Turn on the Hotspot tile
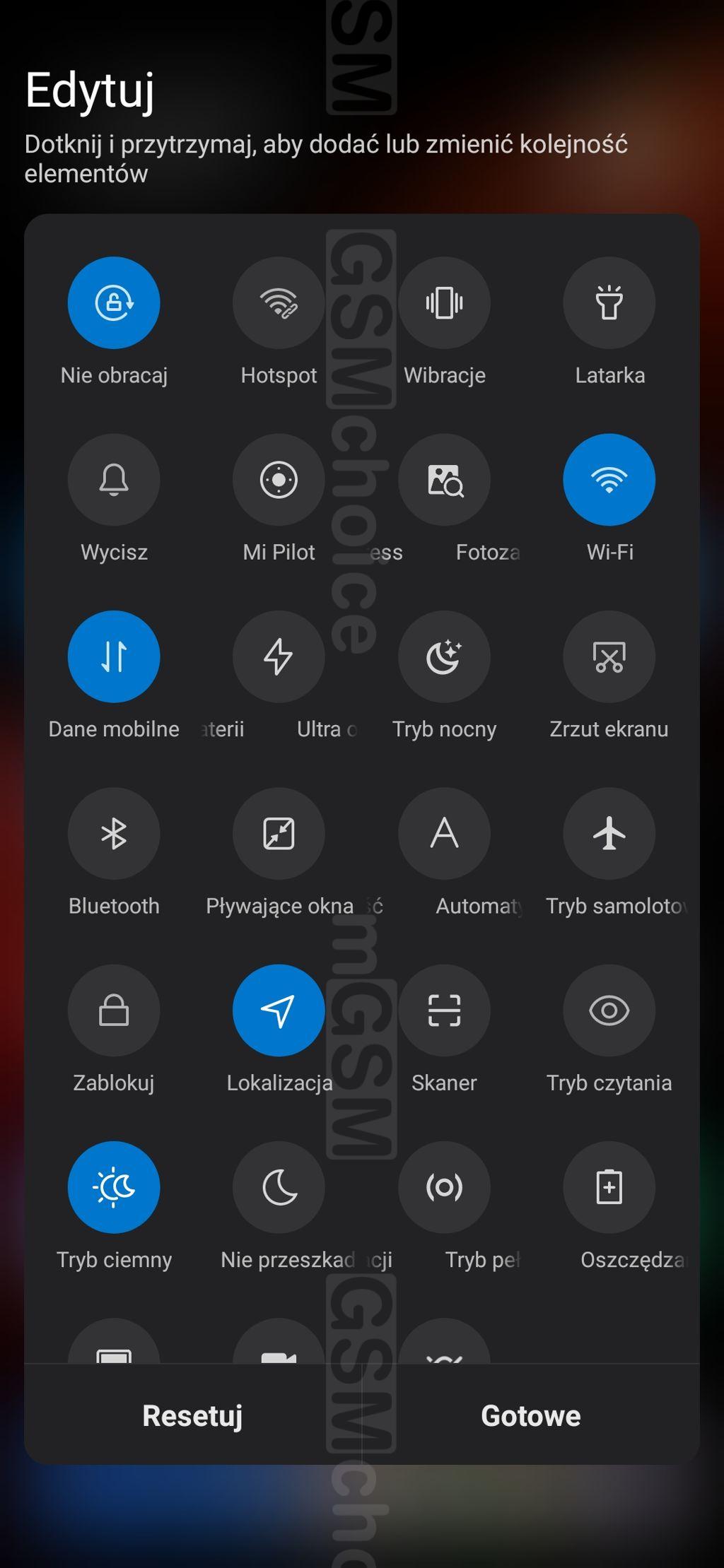 coord(279,302)
